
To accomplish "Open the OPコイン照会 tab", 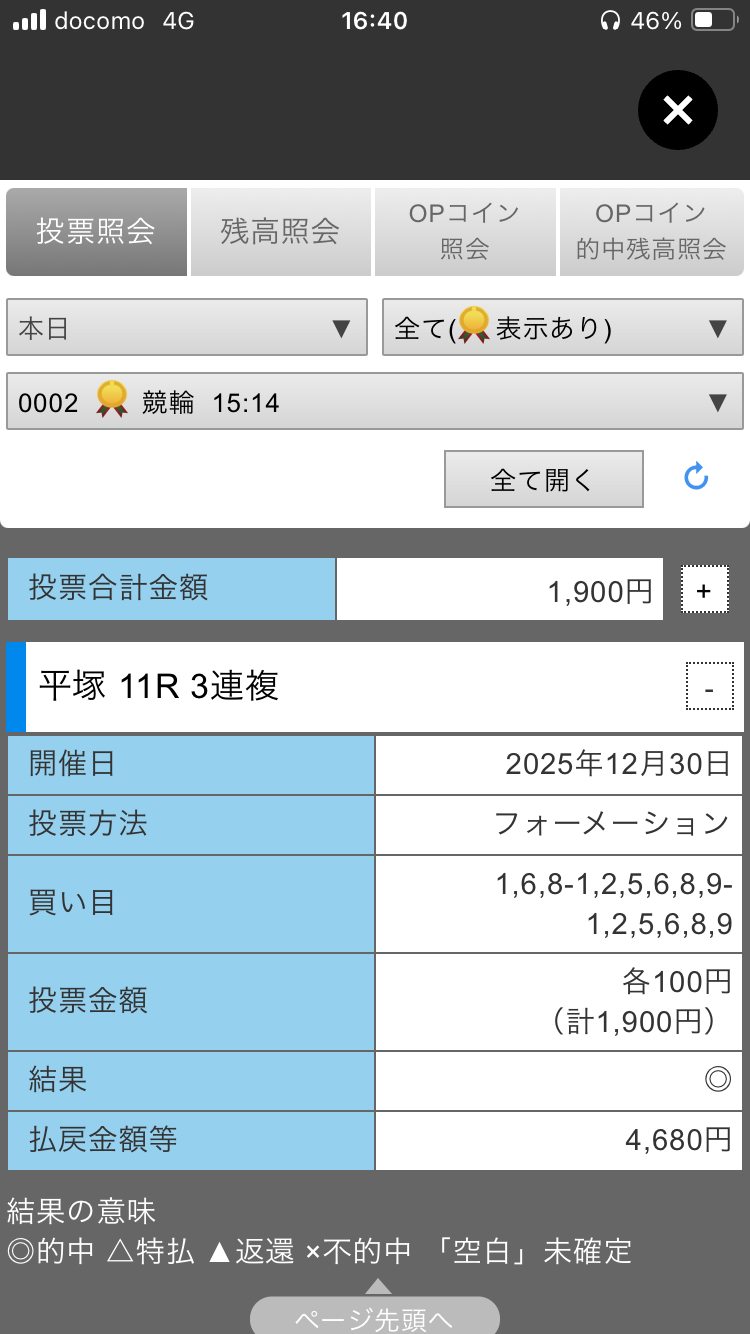I will (464, 231).
